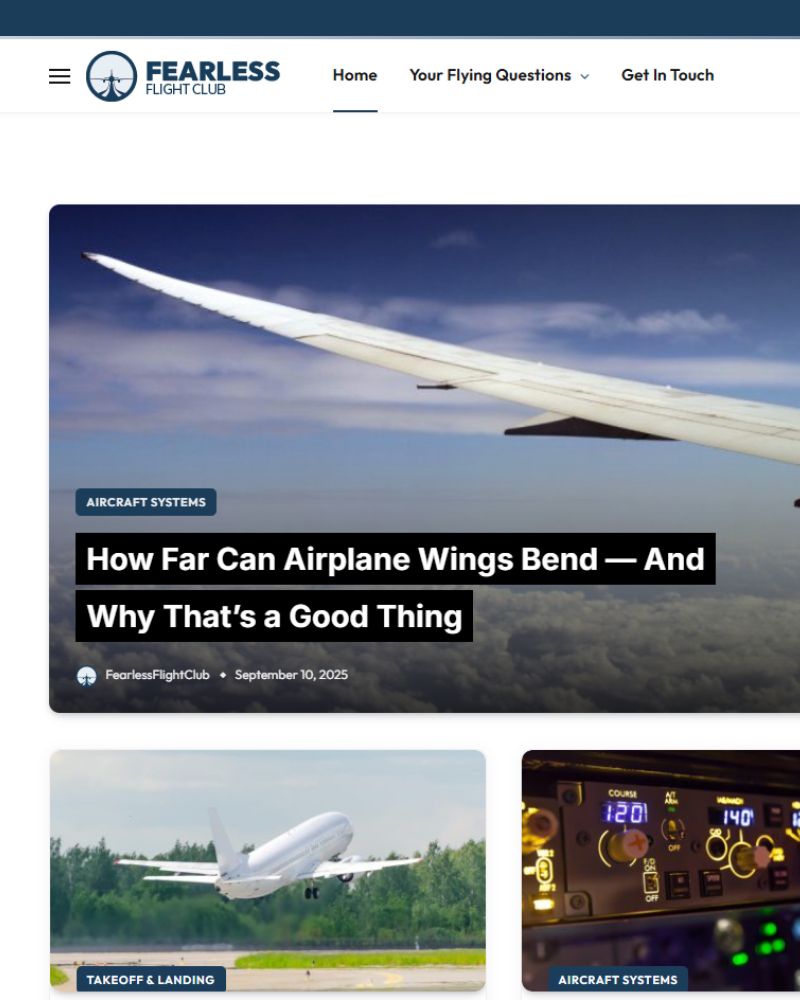This screenshot has height=1000, width=800.
Task: Click the circular airplane logo icon
Action: (110, 75)
